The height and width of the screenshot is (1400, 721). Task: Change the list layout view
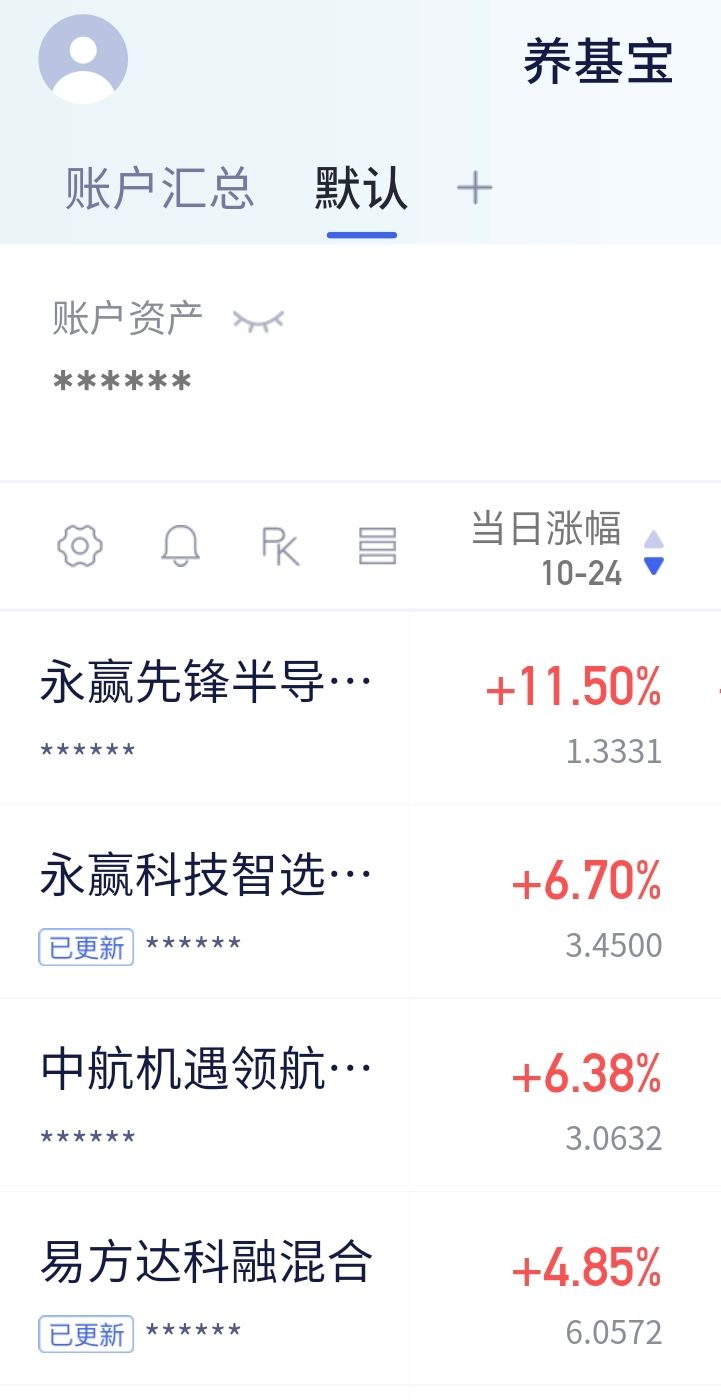click(x=377, y=547)
